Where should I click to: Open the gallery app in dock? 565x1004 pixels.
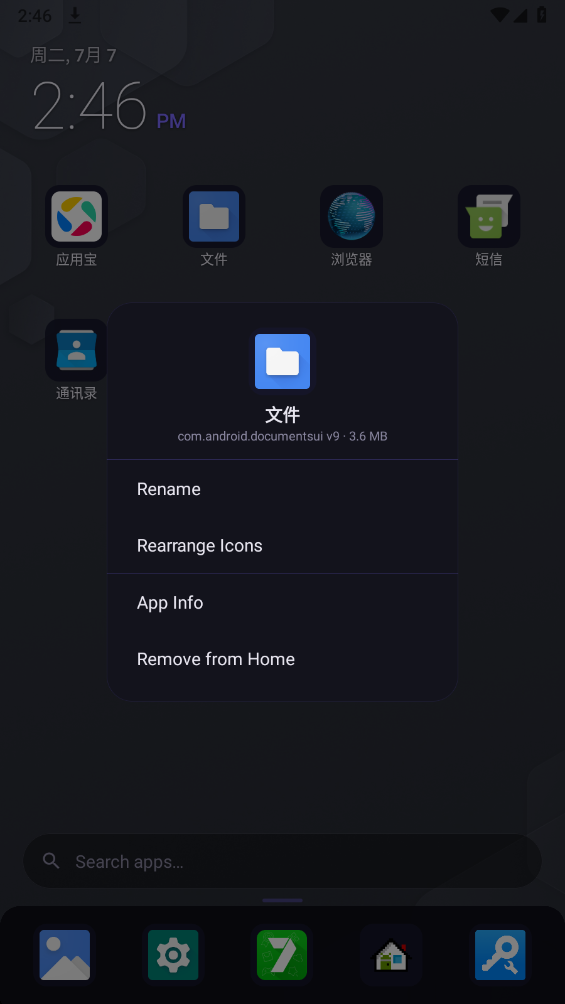click(x=65, y=955)
